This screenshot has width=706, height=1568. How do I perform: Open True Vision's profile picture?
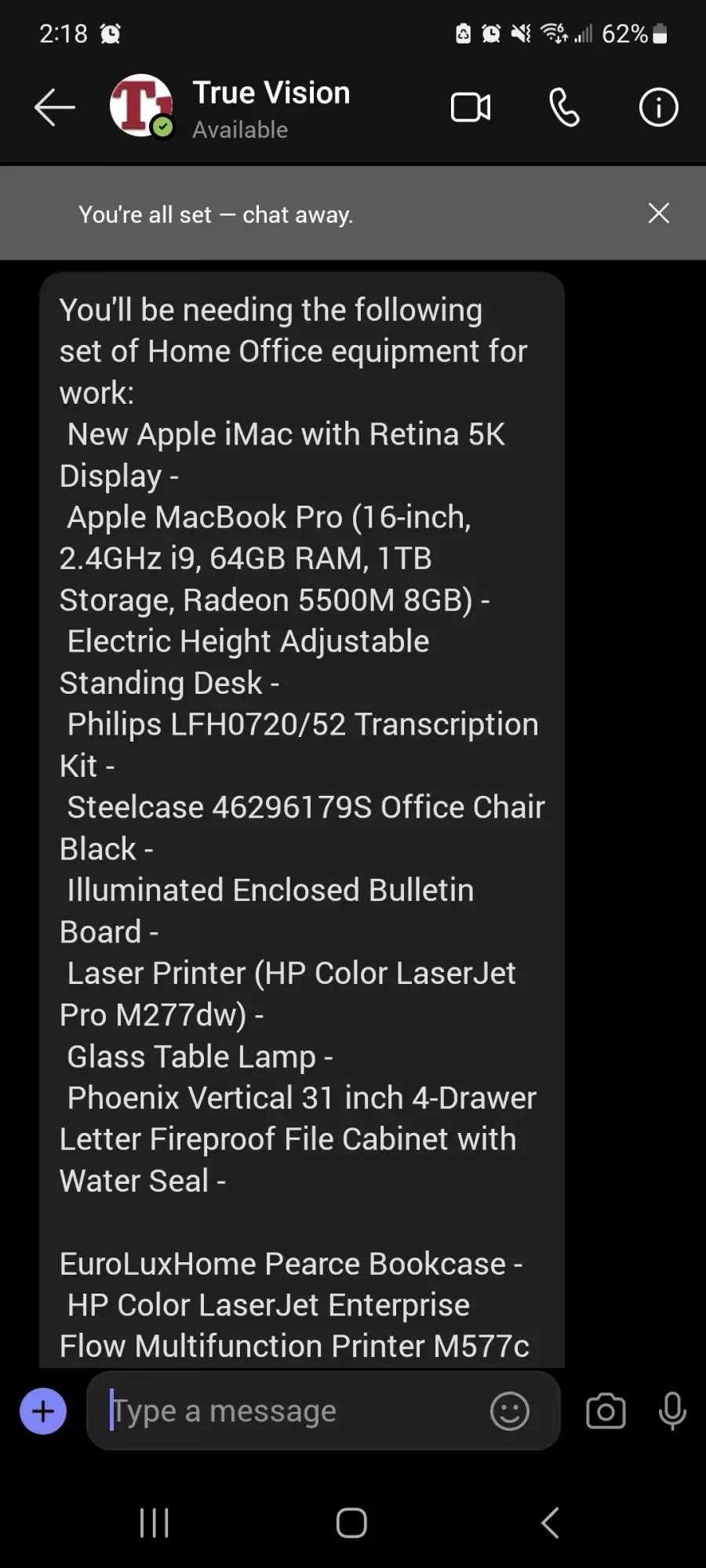[141, 106]
